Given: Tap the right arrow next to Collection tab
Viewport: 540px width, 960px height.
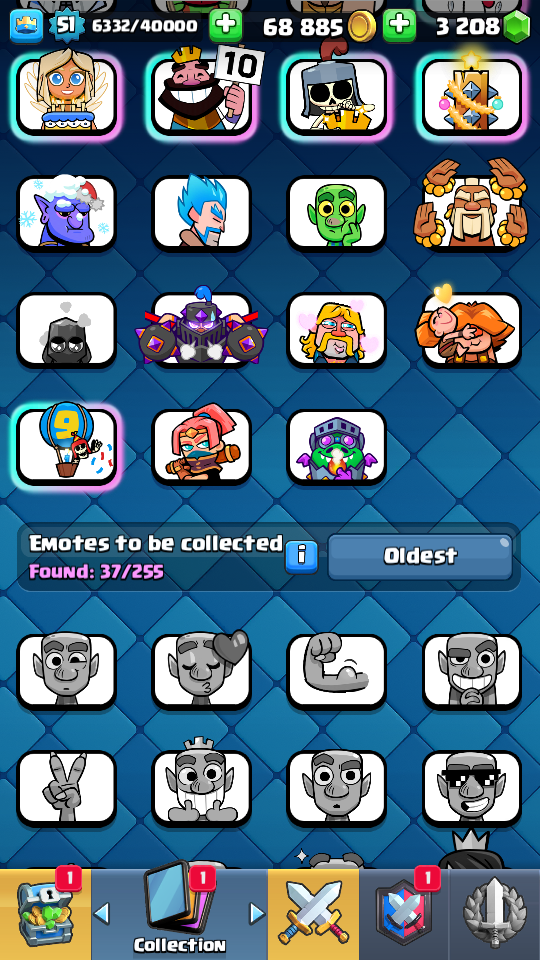Looking at the screenshot, I should [257, 913].
